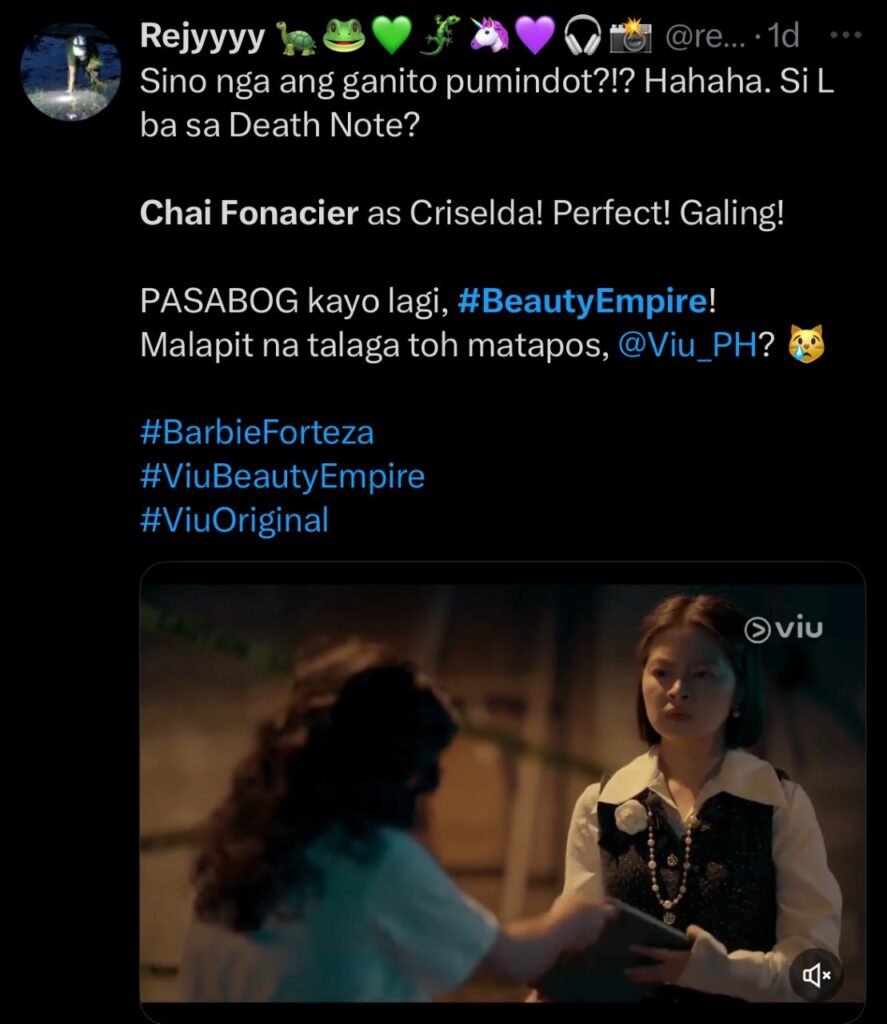Open the #BeautyEmpire hashtag
Image resolution: width=887 pixels, height=1024 pixels.
pyautogui.click(x=583, y=301)
